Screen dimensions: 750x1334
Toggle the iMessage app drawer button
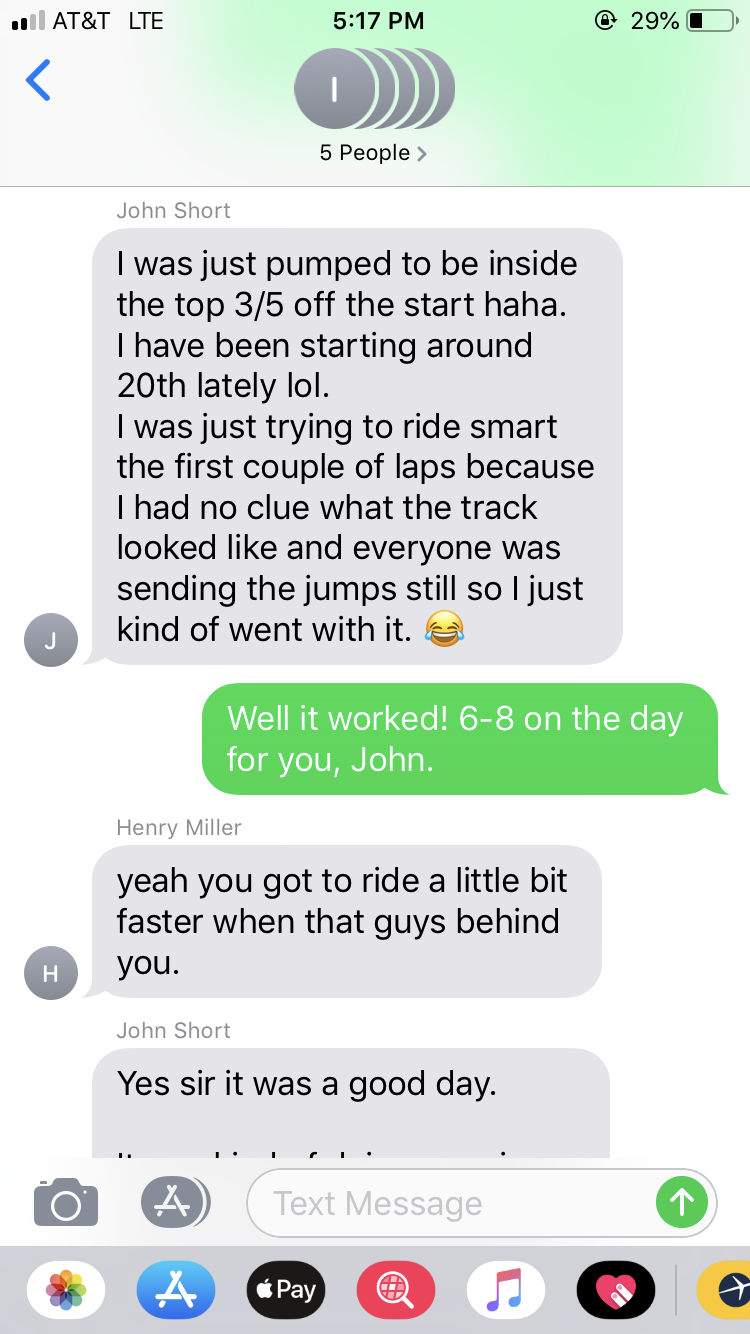[x=174, y=1202]
